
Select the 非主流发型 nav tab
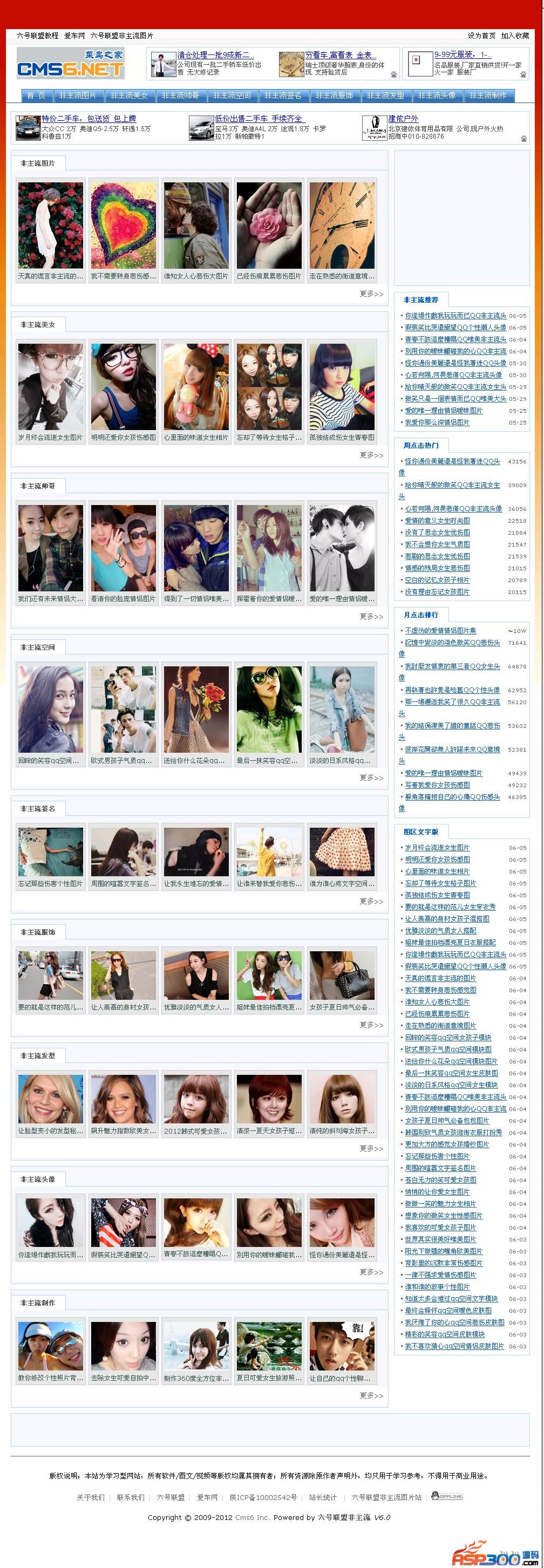[x=385, y=96]
